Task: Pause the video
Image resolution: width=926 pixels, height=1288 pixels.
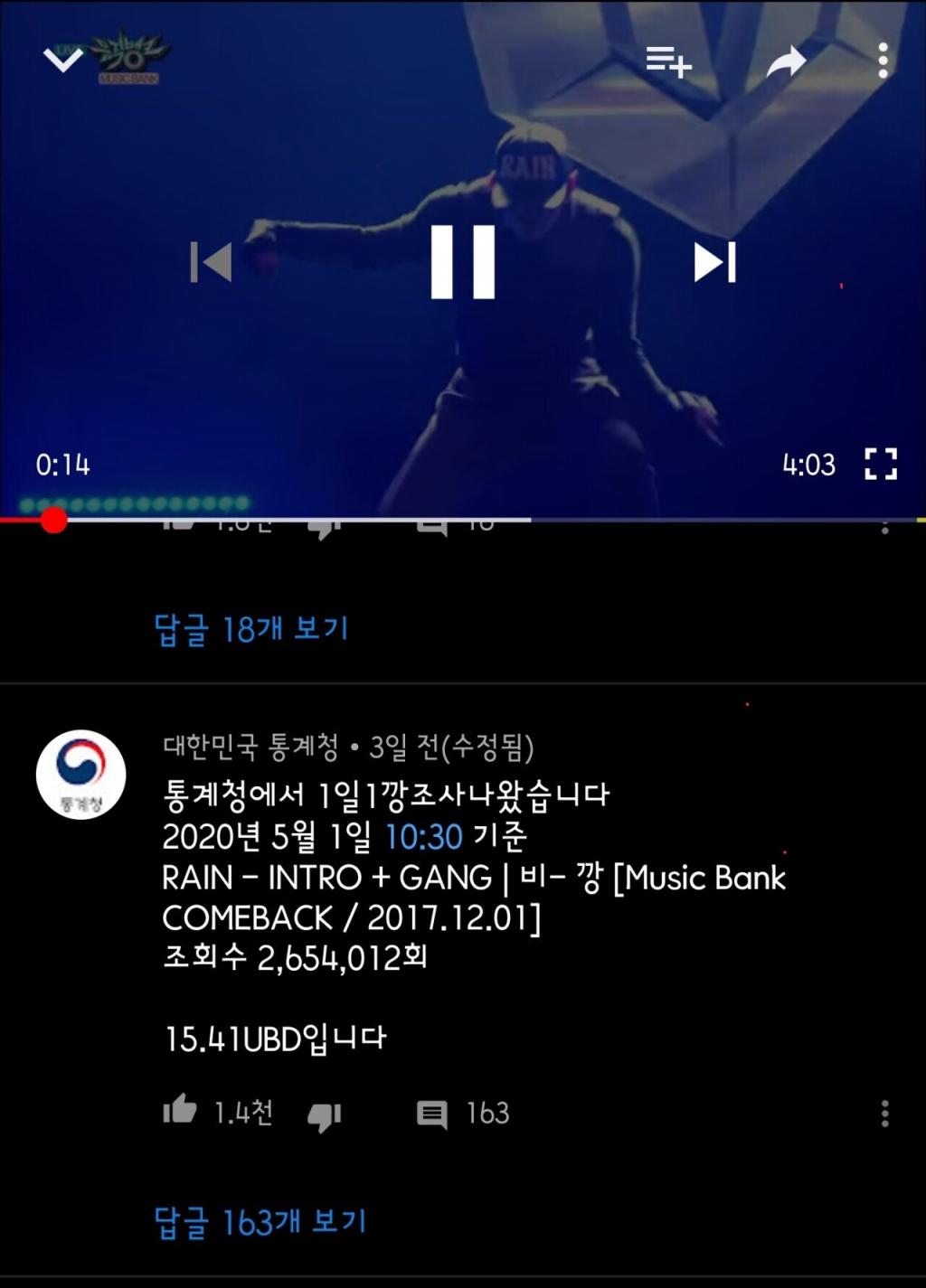Action: (x=462, y=262)
